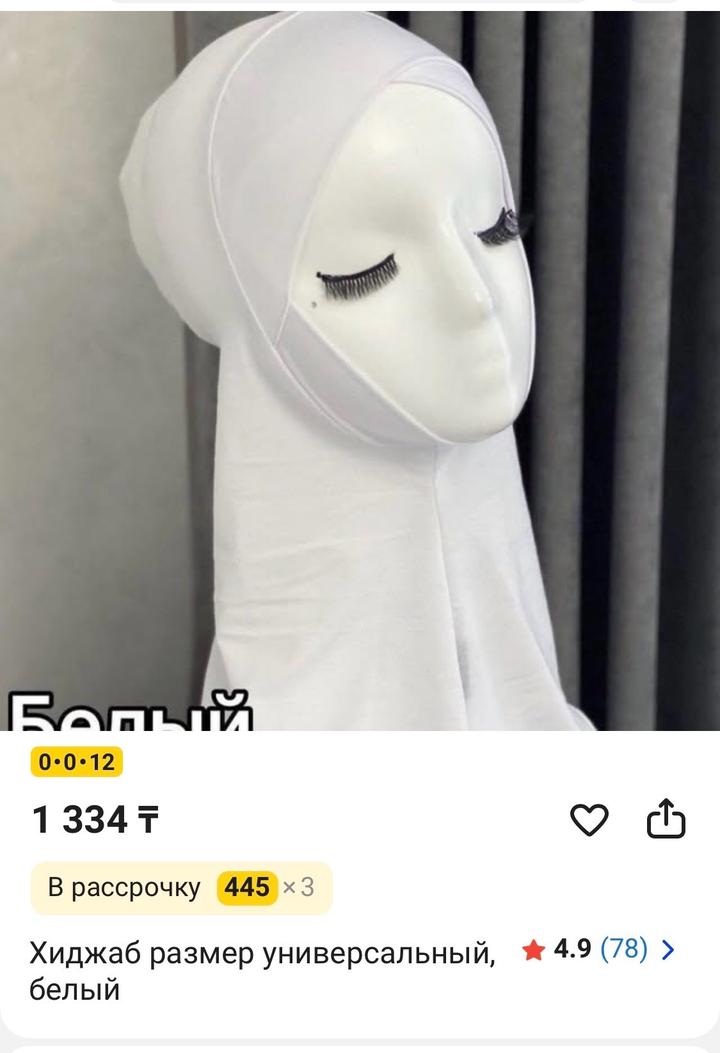Share this hijab product
This screenshot has width=720, height=1053.
666,820
